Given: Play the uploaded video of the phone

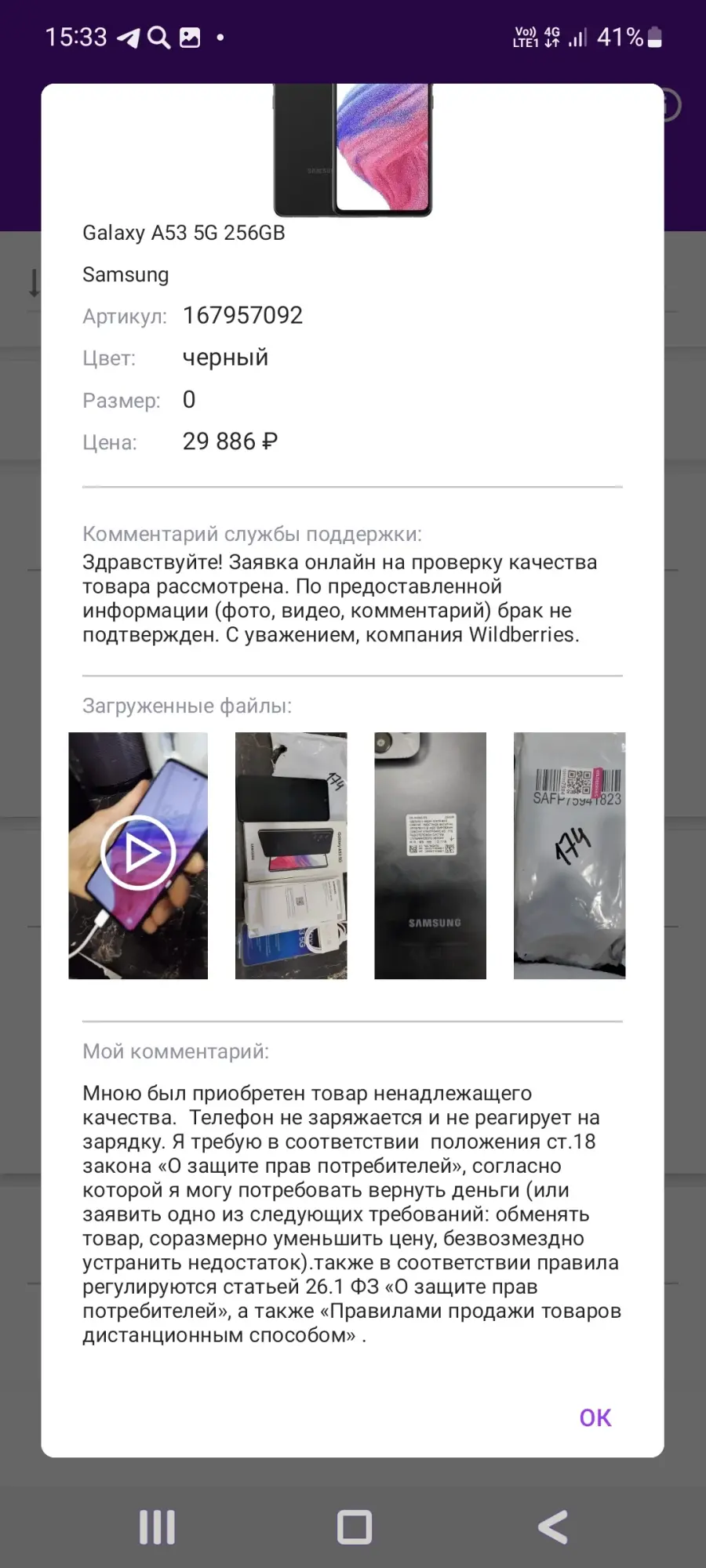Looking at the screenshot, I should [138, 855].
